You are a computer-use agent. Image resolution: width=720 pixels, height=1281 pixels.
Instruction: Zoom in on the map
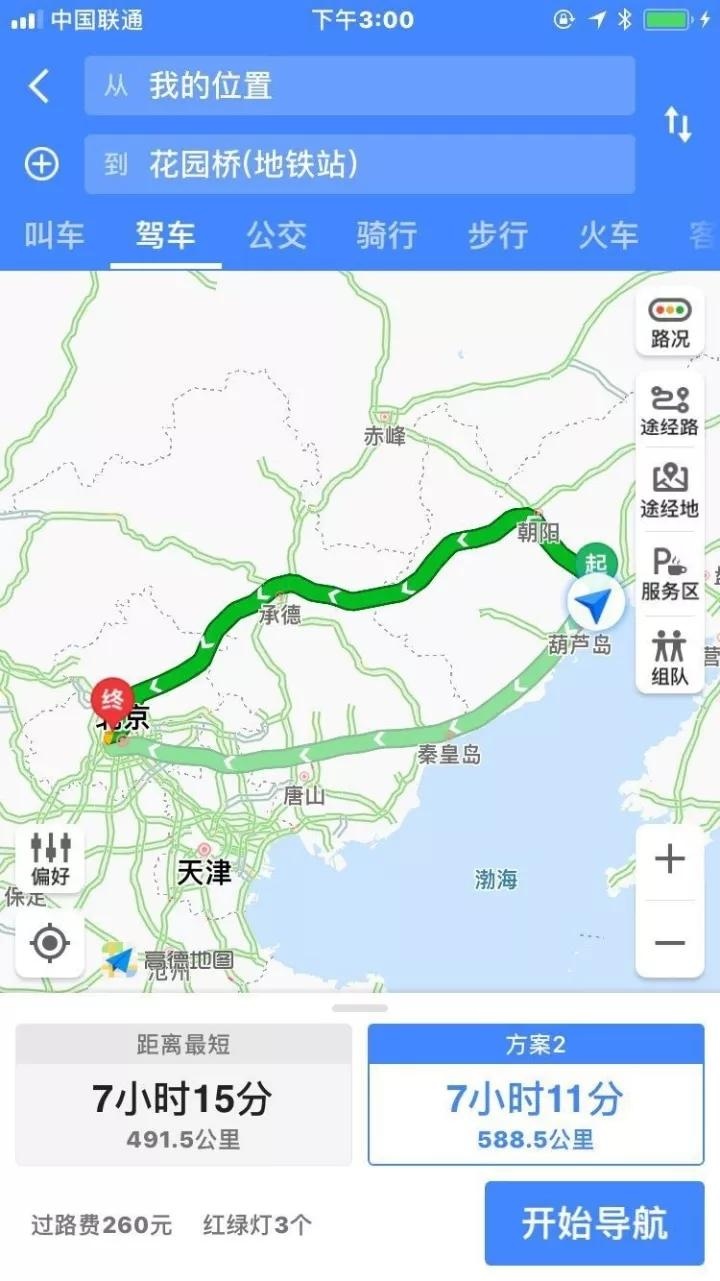click(670, 860)
